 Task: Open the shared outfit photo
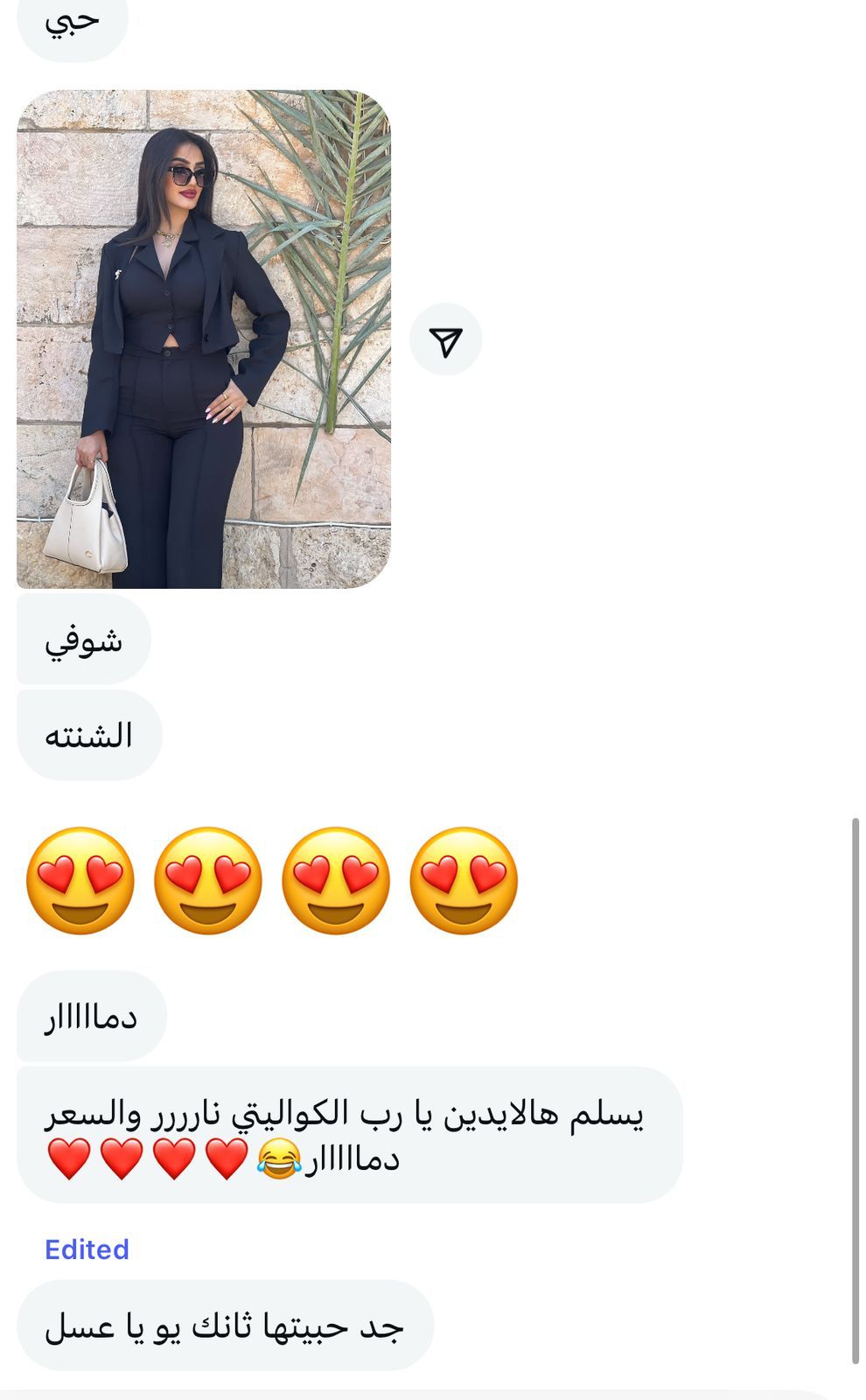tap(204, 339)
